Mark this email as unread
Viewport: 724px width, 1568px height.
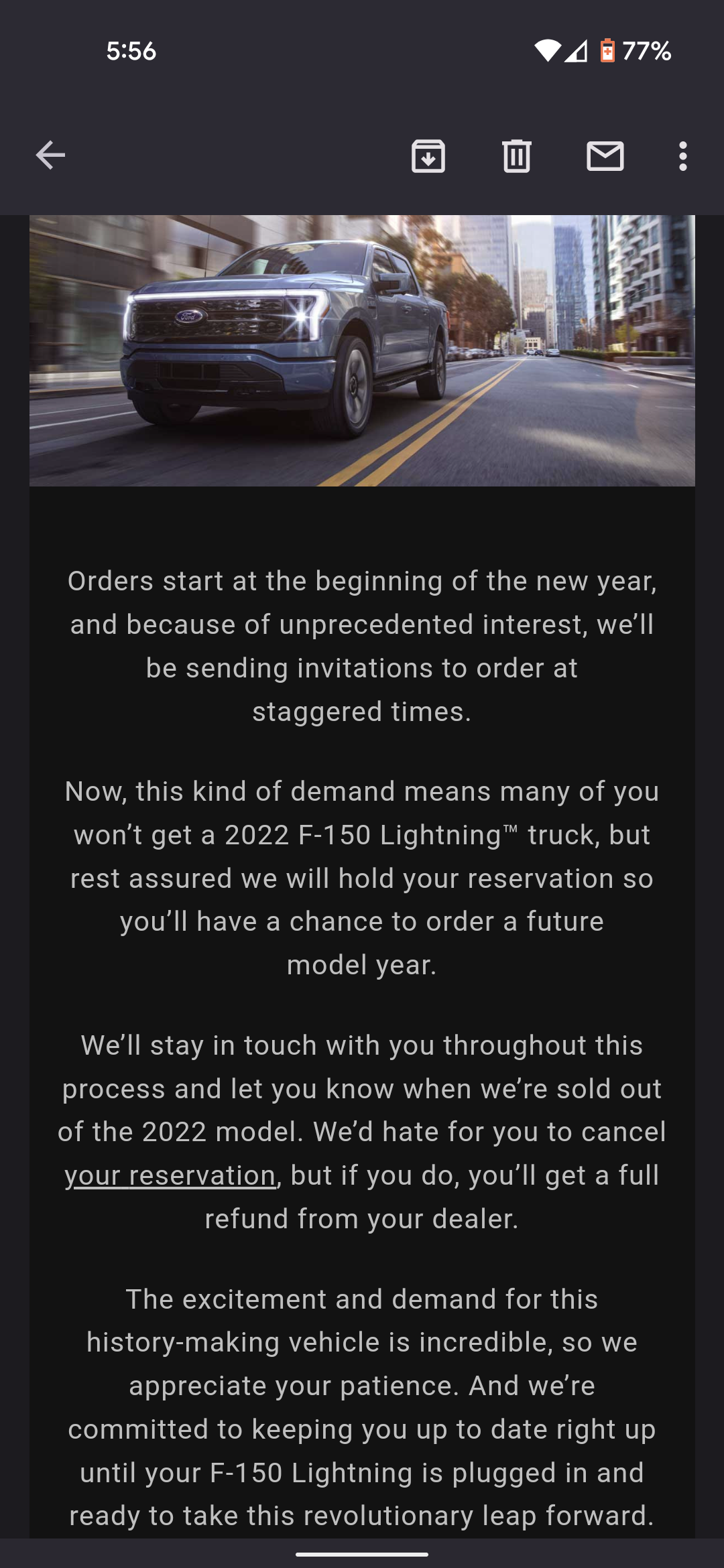tap(605, 156)
